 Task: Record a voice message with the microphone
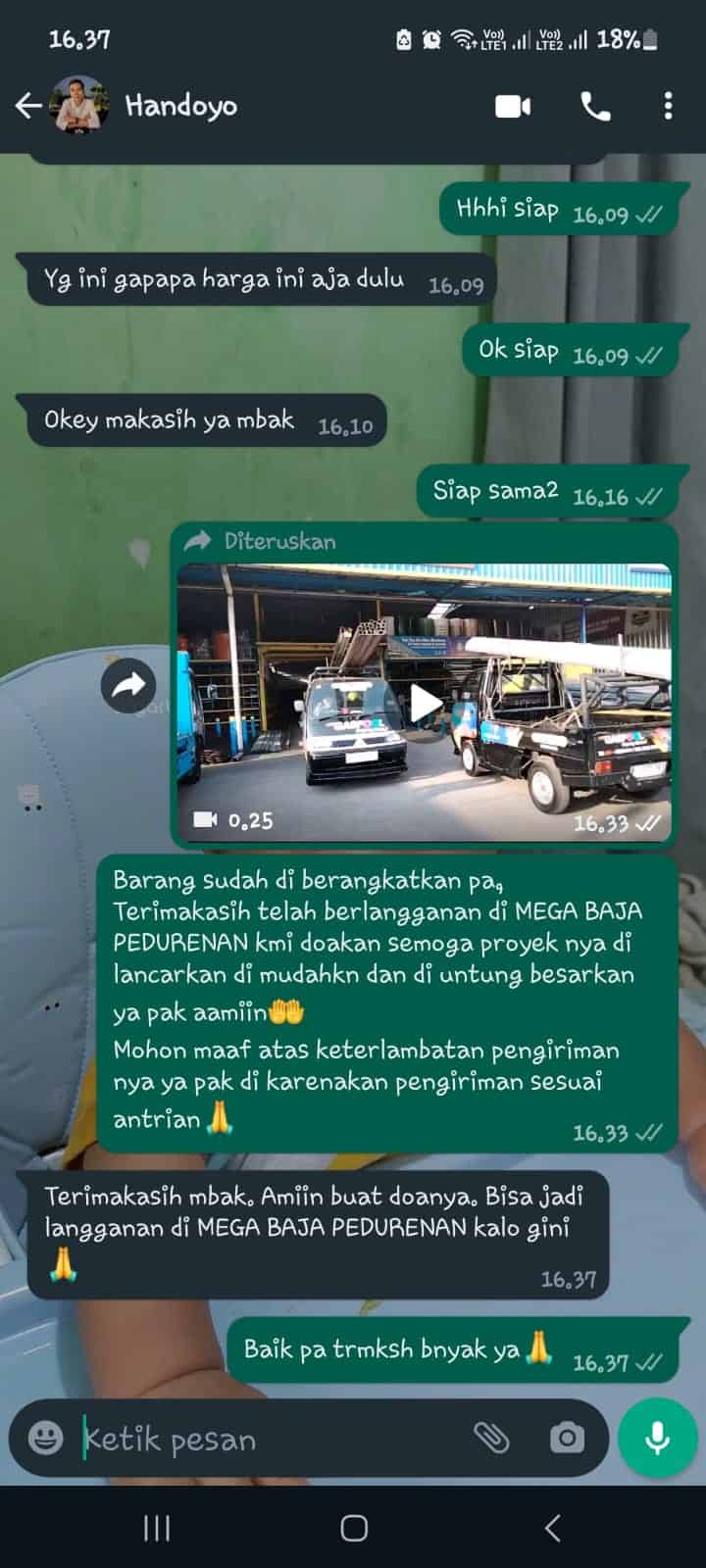coord(658,1438)
